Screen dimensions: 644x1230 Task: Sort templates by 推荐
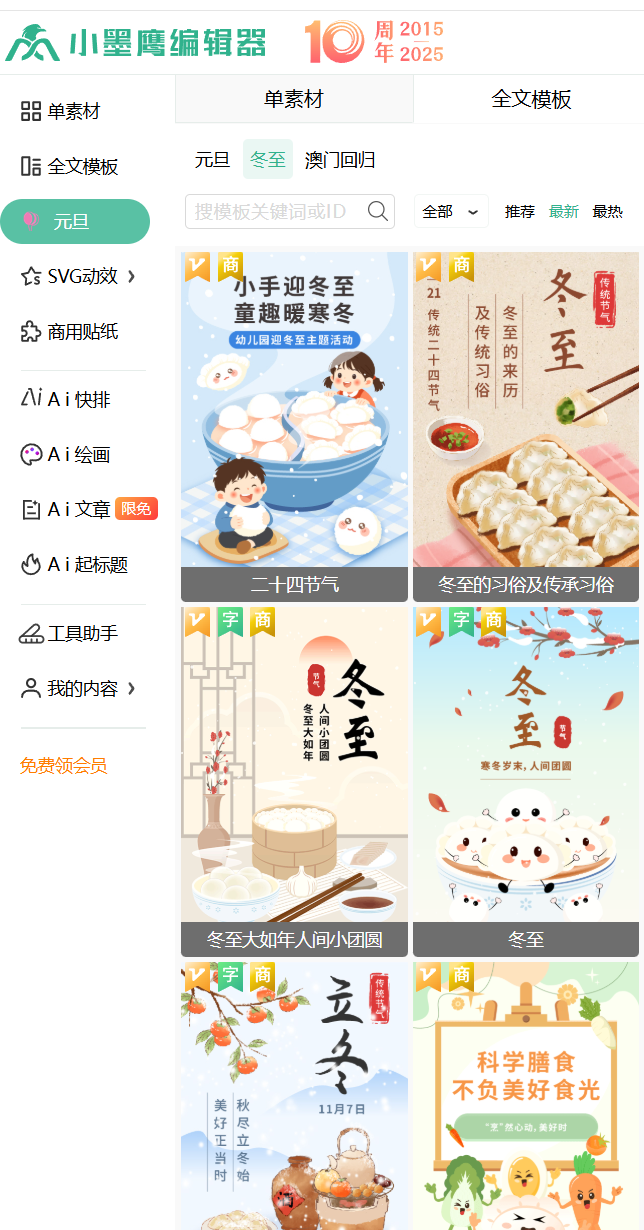click(x=520, y=211)
